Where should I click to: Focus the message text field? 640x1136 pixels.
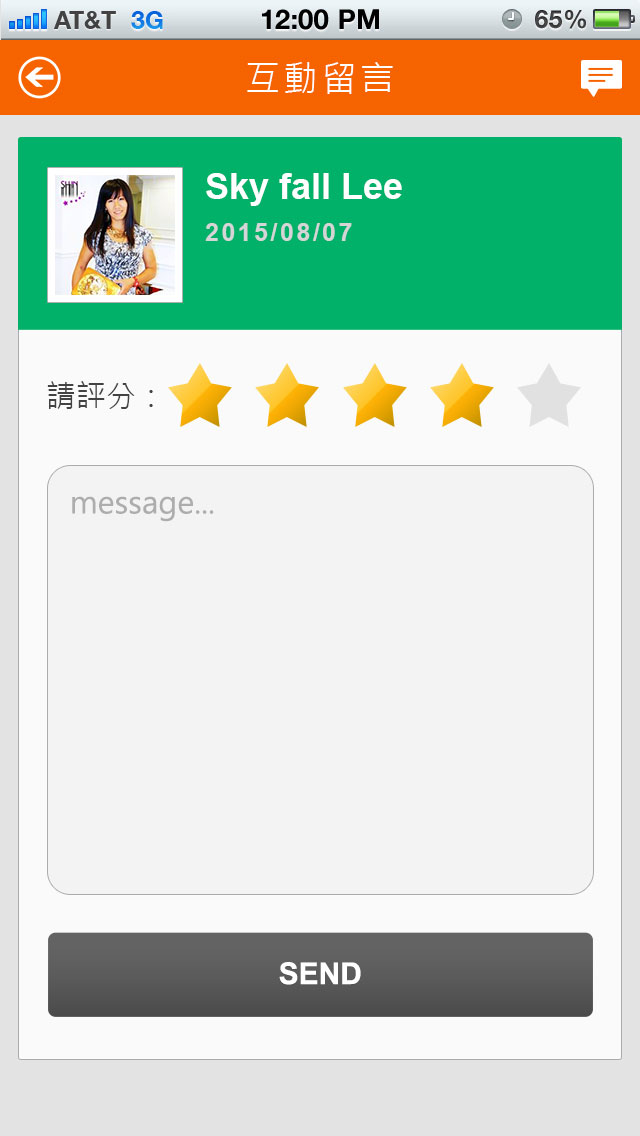click(320, 680)
